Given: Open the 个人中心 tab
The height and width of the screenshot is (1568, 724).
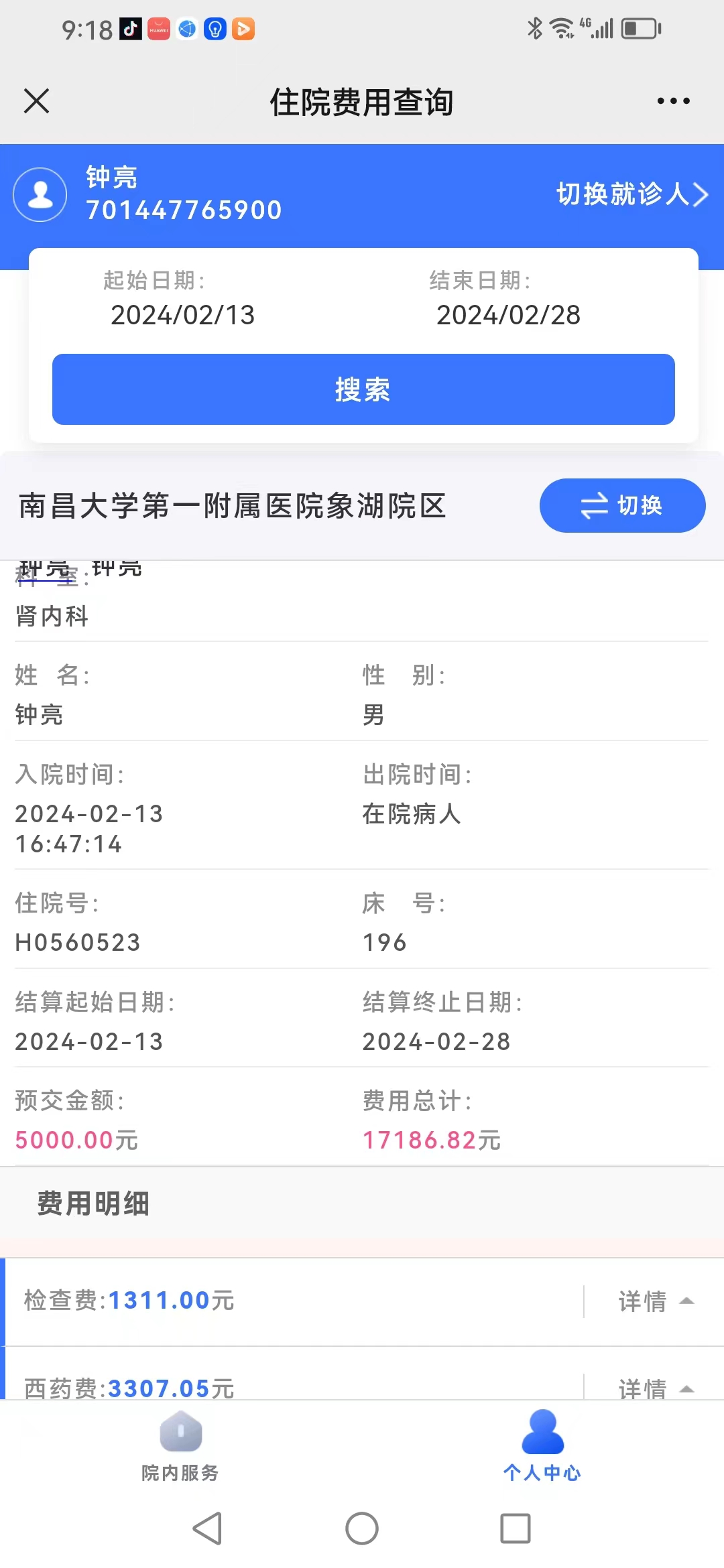Looking at the screenshot, I should [542, 1446].
